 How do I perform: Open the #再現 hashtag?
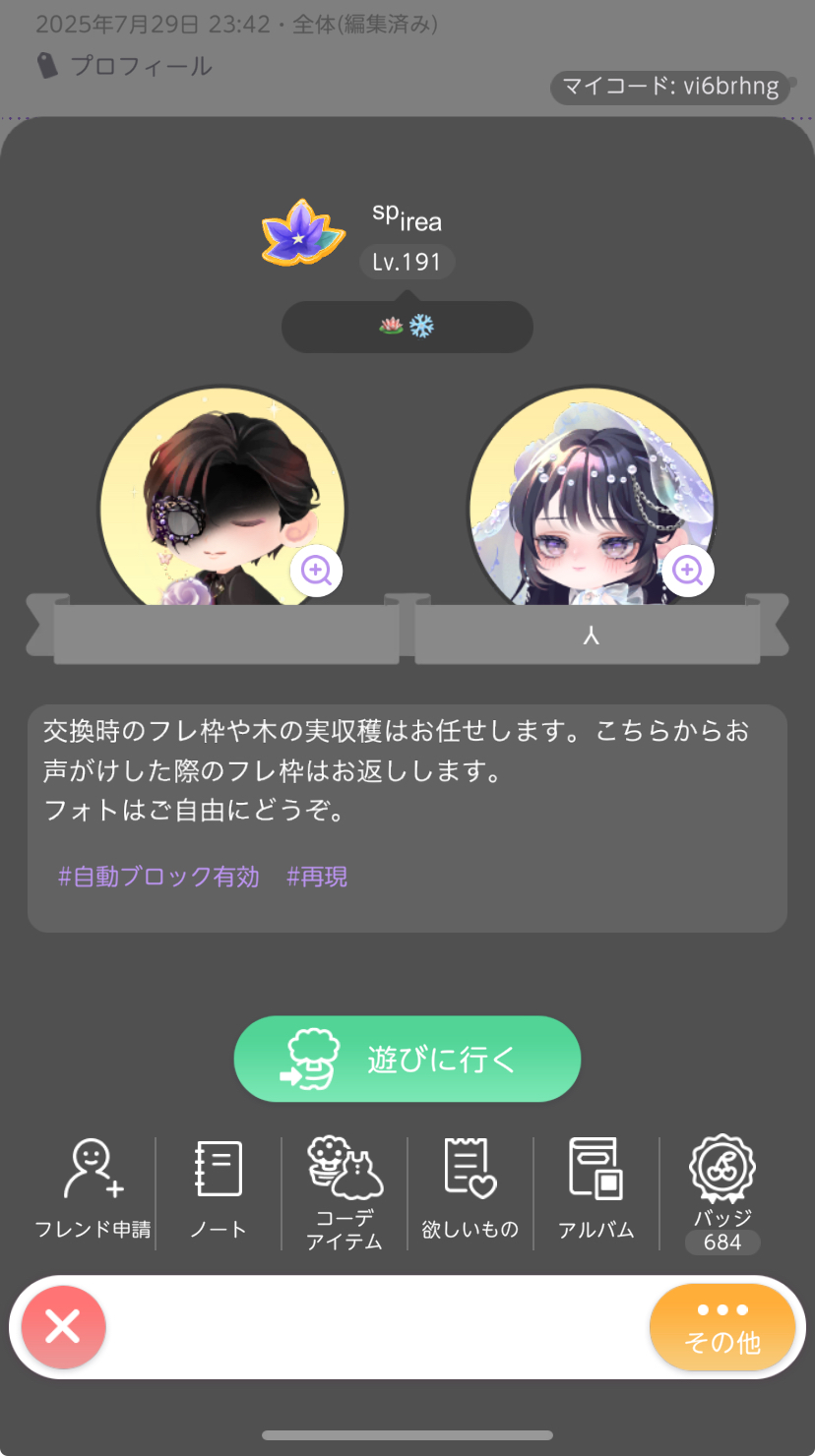[x=317, y=877]
